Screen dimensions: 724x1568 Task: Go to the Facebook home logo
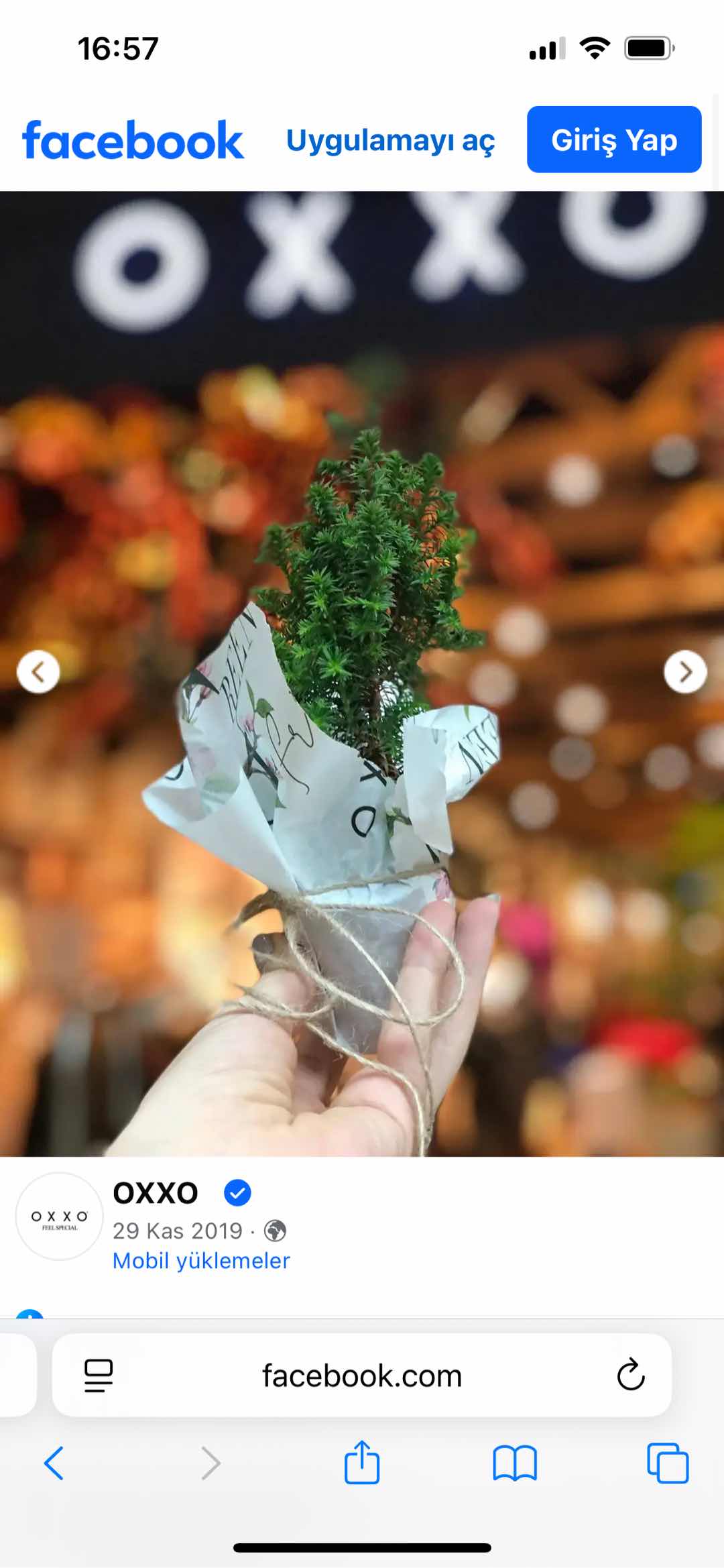[x=133, y=141]
